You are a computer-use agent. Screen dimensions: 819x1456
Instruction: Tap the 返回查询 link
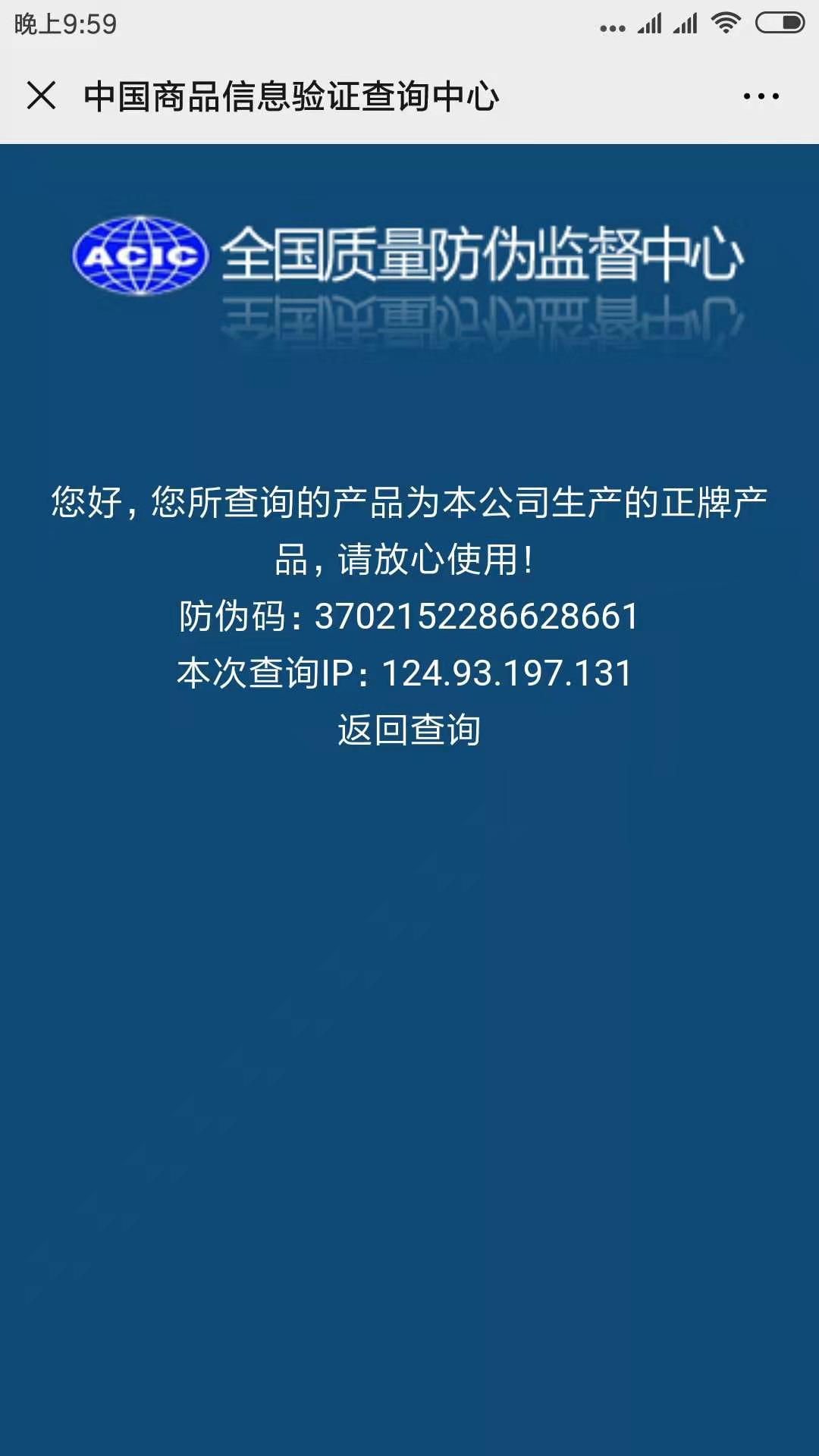pyautogui.click(x=409, y=730)
